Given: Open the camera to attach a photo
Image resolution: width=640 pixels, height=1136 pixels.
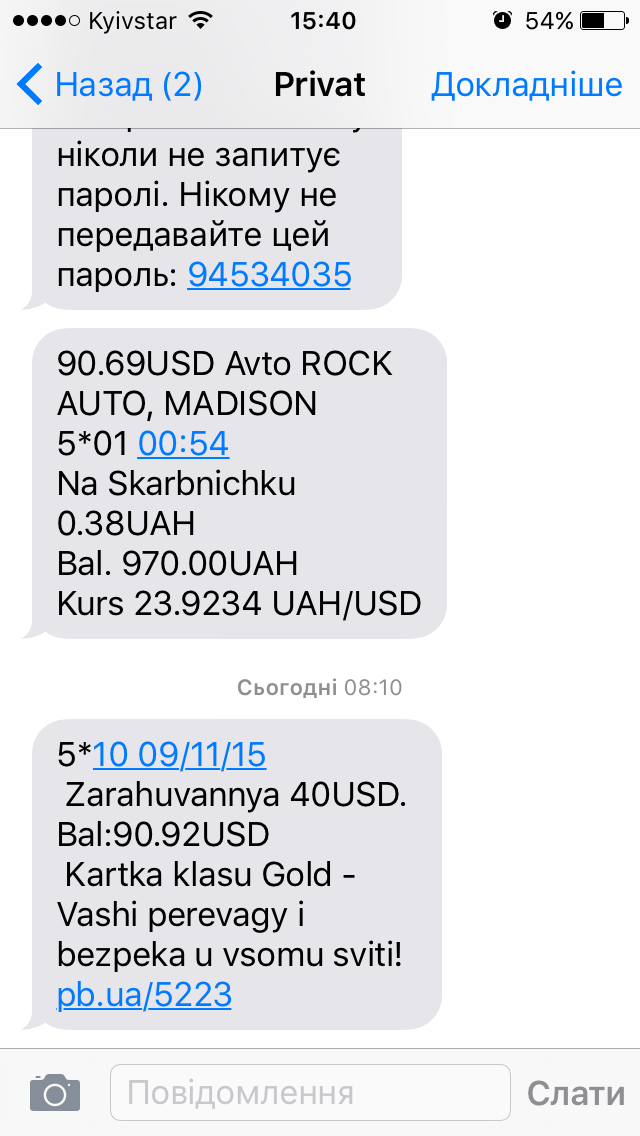Looking at the screenshot, I should click(x=54, y=1093).
